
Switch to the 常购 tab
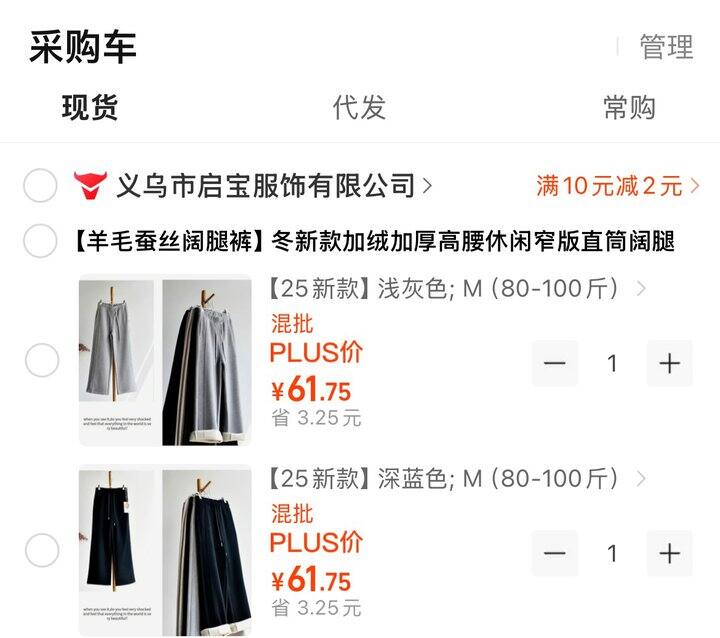(x=629, y=108)
